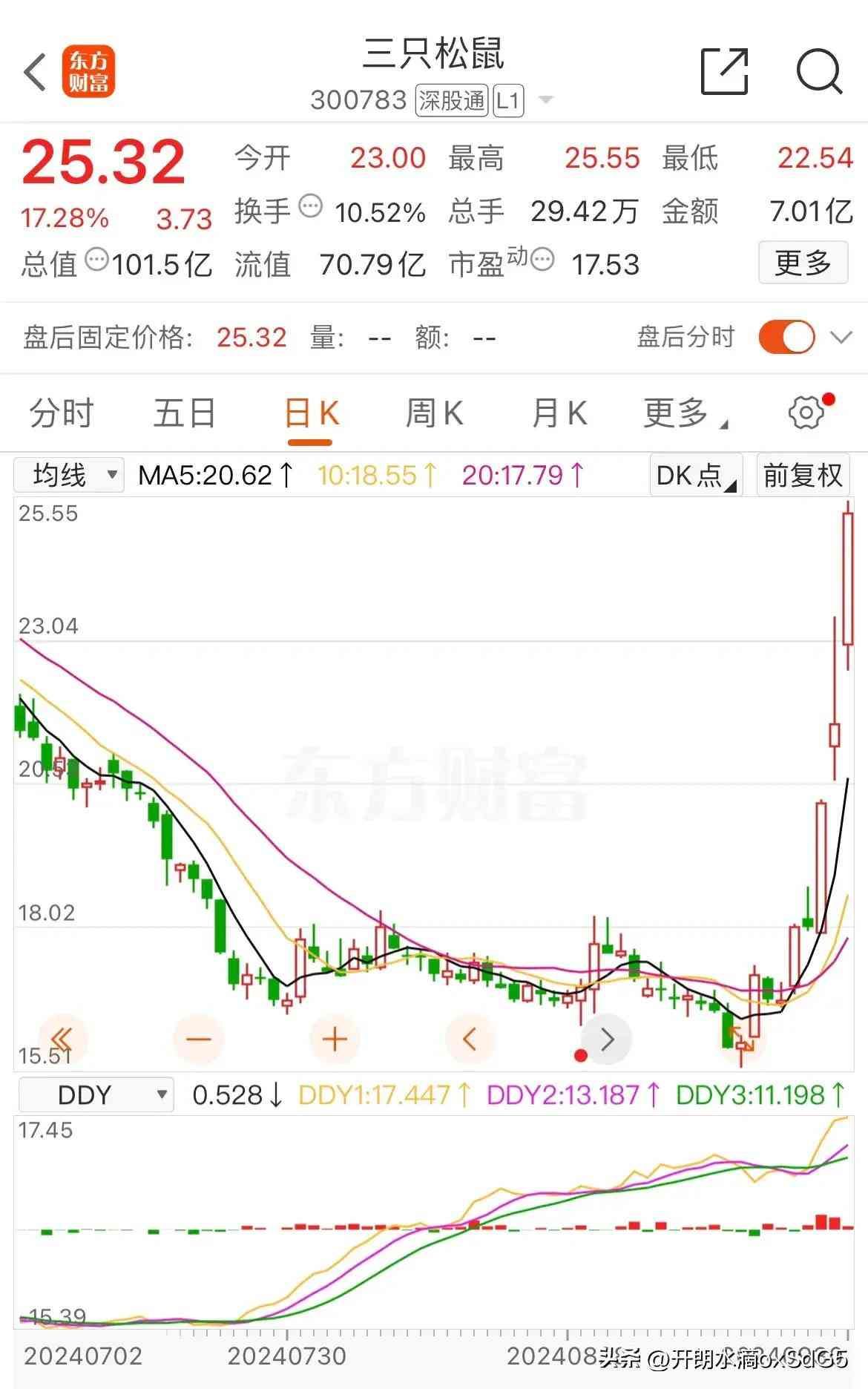Zoom in the K-line chart

[x=335, y=1039]
